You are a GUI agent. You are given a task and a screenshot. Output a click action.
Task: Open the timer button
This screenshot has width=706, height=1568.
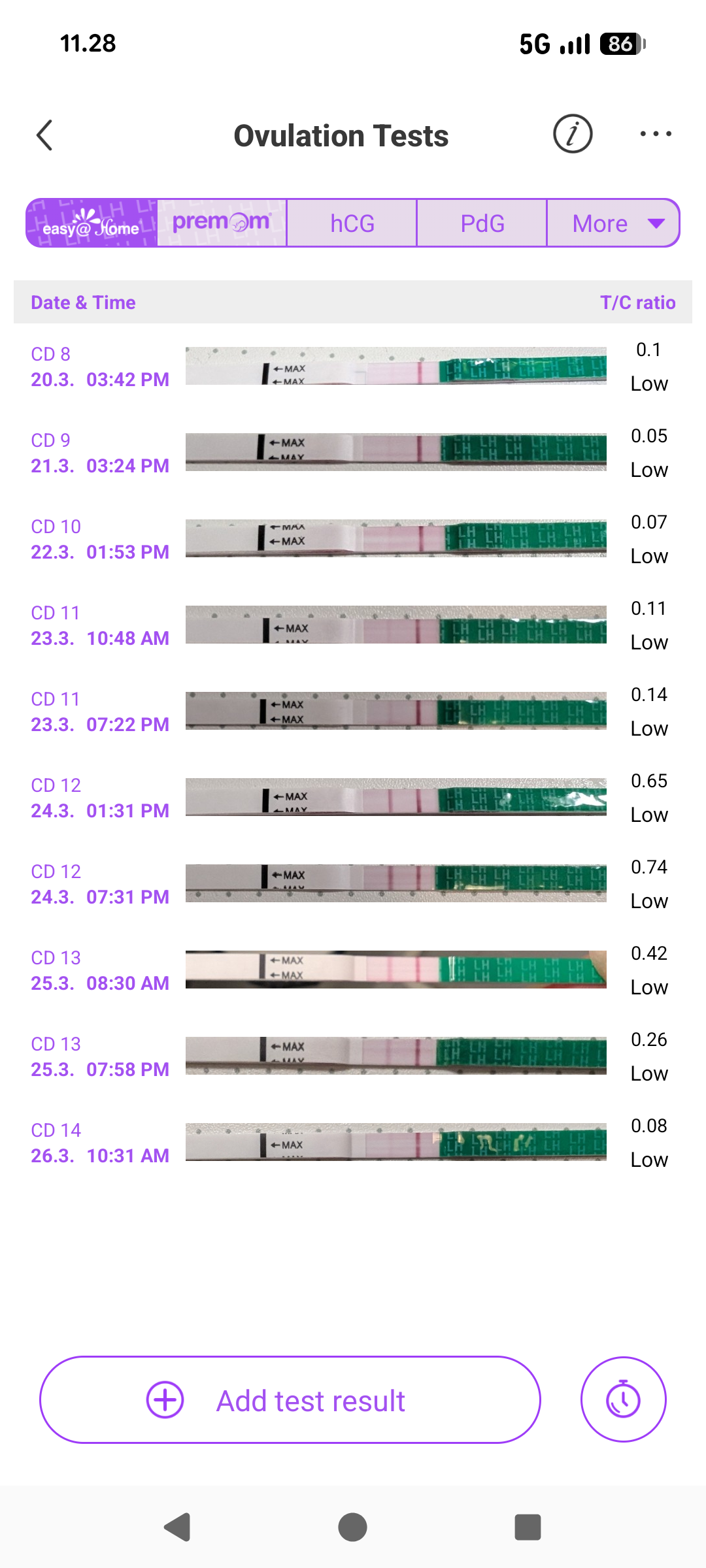(623, 1399)
